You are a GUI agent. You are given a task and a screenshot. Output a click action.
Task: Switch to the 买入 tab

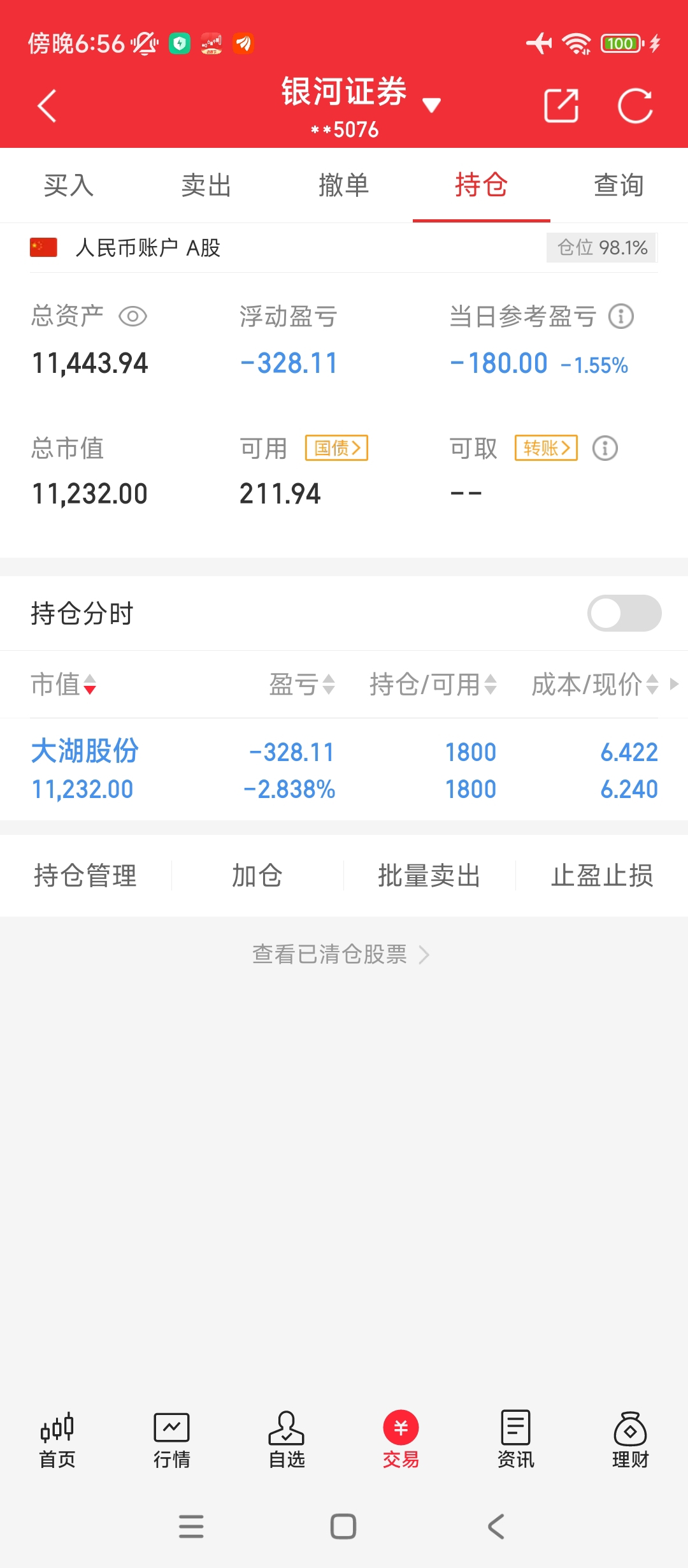[x=69, y=185]
